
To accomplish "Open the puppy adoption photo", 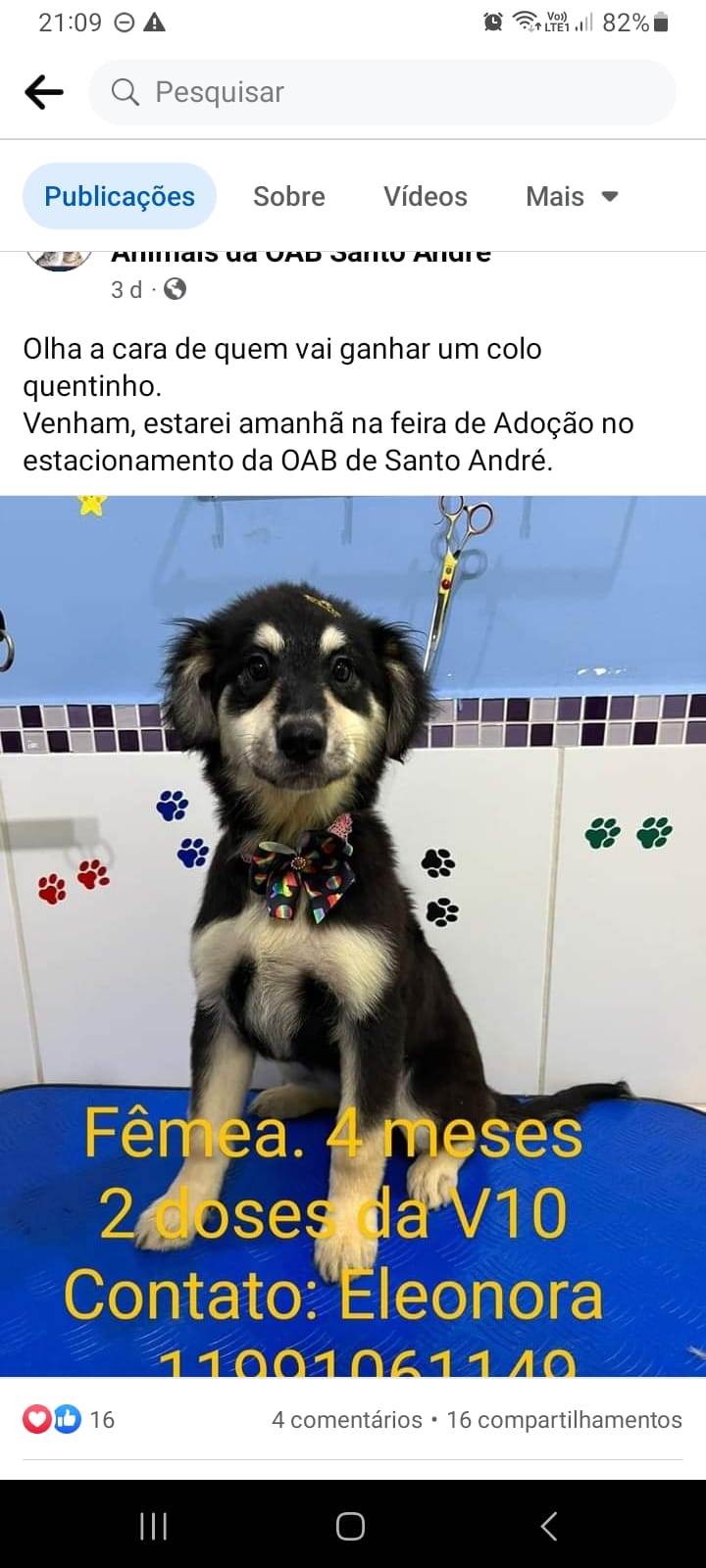I will [353, 936].
